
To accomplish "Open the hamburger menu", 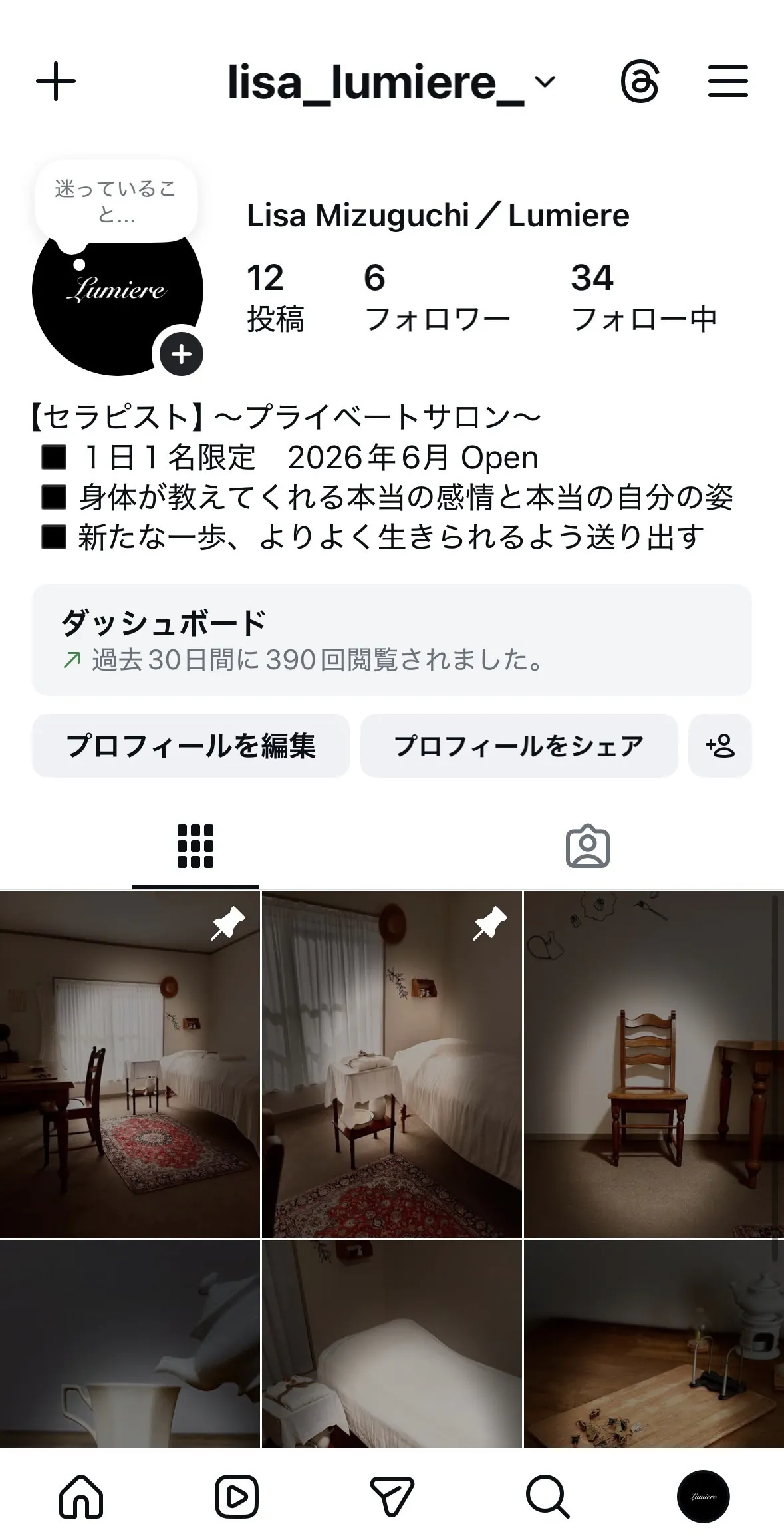I will click(x=727, y=82).
